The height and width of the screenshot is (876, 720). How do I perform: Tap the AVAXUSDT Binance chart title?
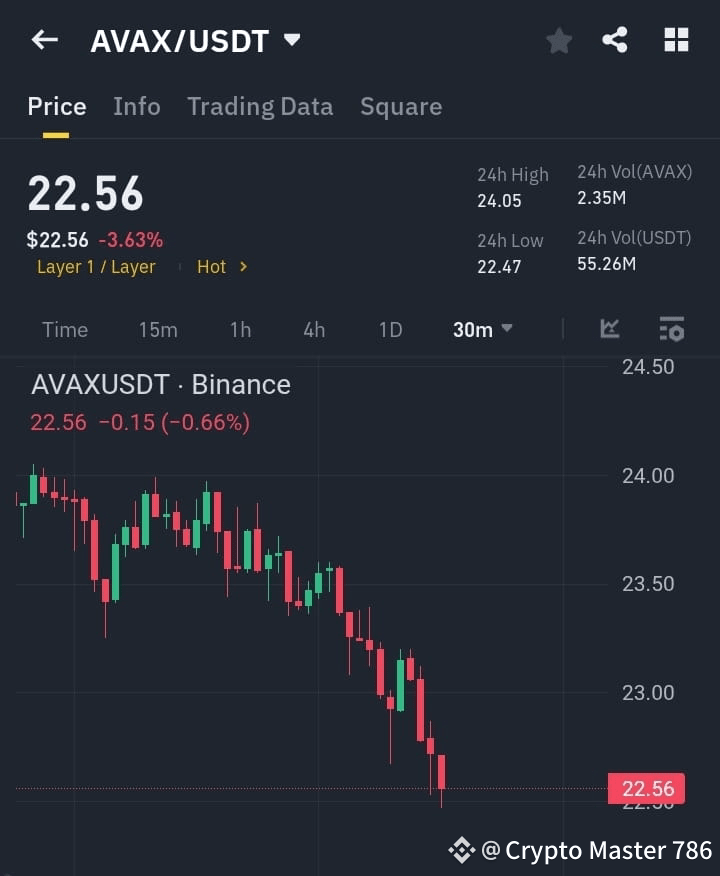tap(160, 384)
